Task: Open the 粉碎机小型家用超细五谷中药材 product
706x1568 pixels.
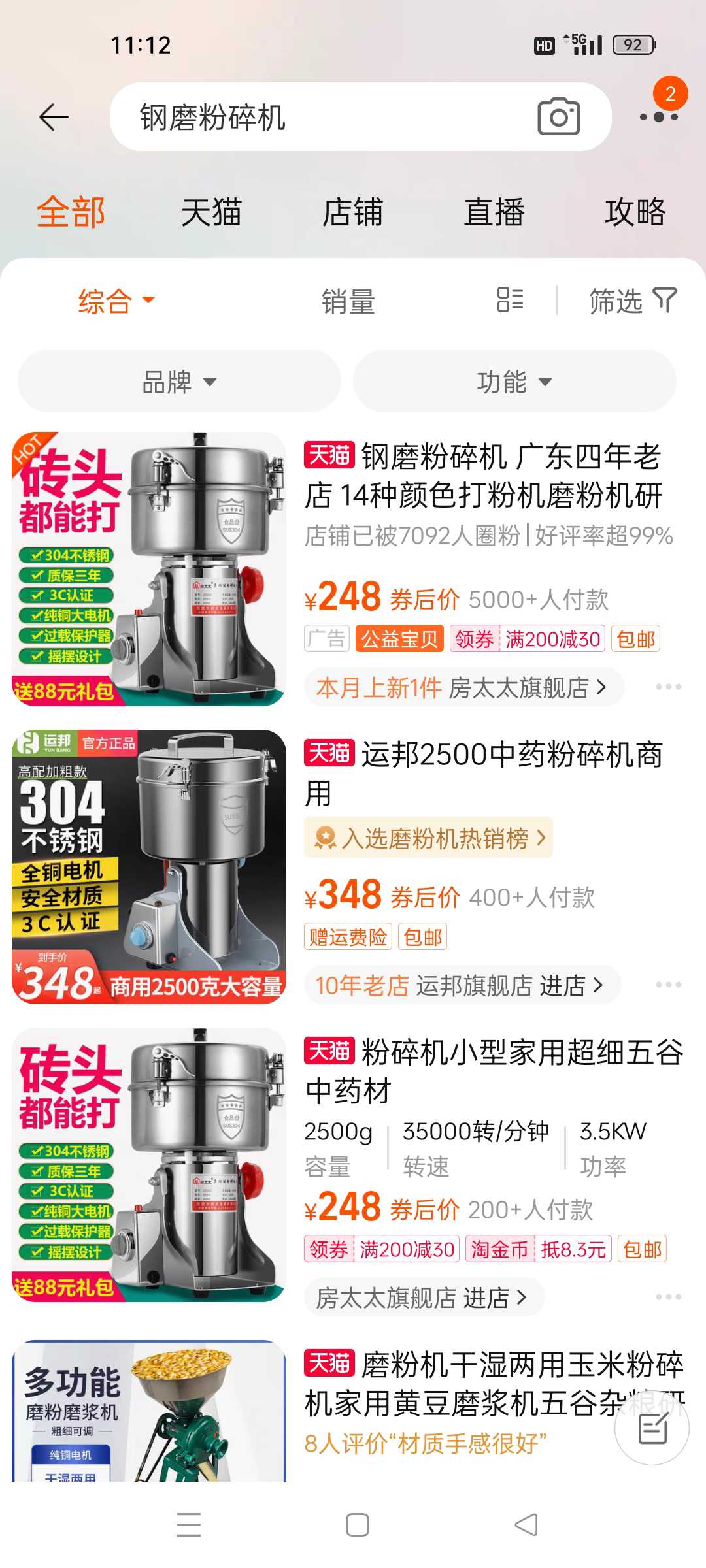Action: point(494,1071)
